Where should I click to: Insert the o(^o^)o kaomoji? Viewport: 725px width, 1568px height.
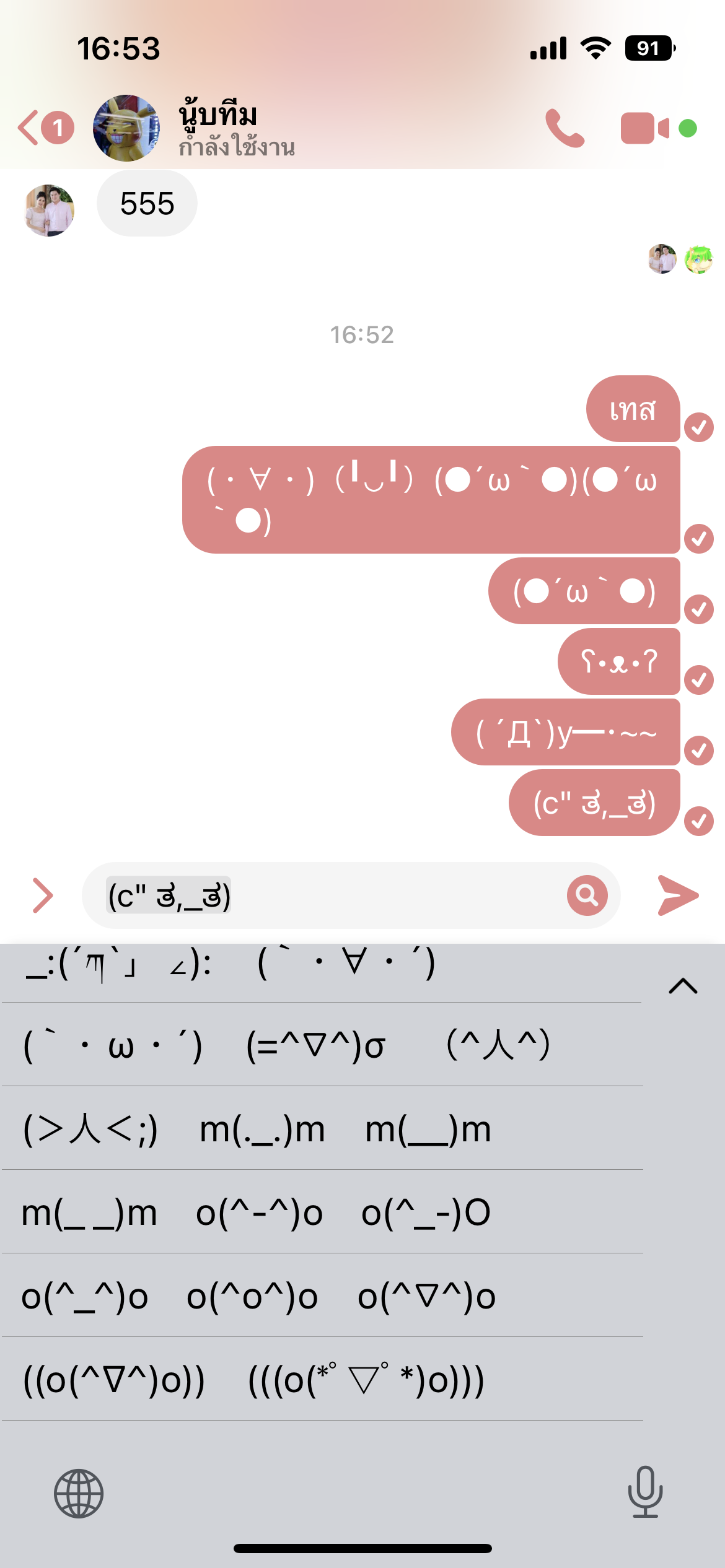(252, 1296)
